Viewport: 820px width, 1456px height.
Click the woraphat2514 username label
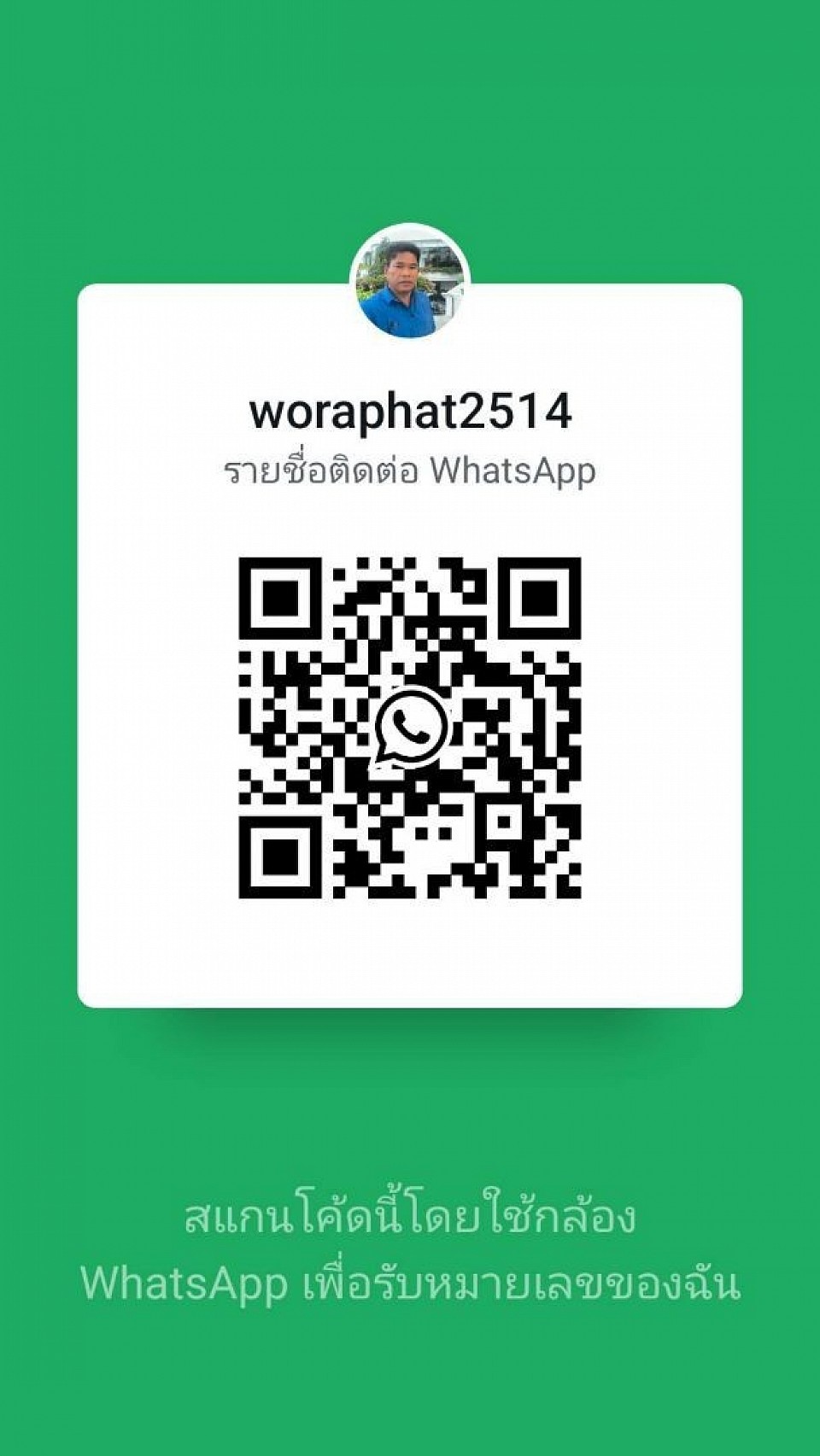(410, 412)
